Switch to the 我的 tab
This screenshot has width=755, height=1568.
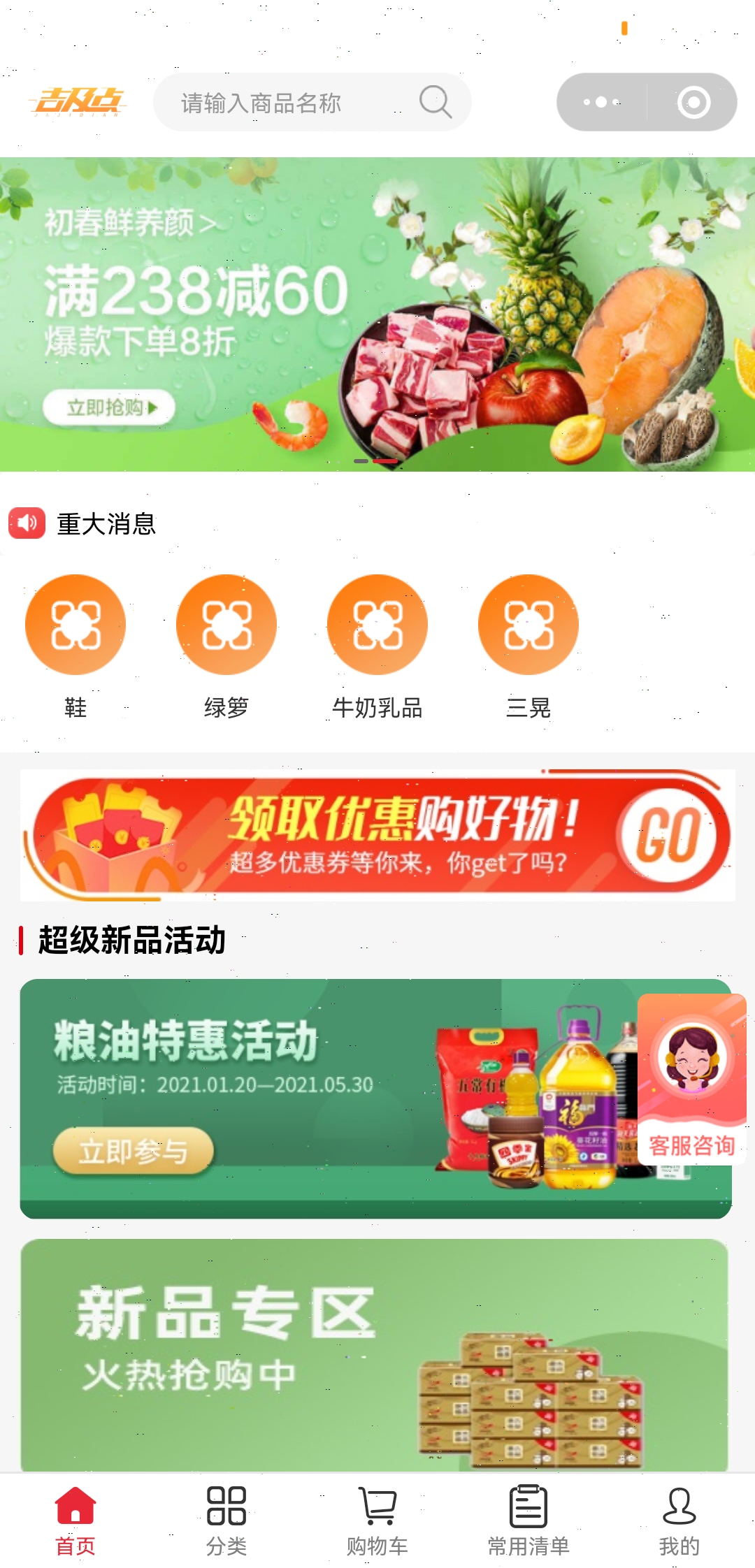[x=679, y=1521]
